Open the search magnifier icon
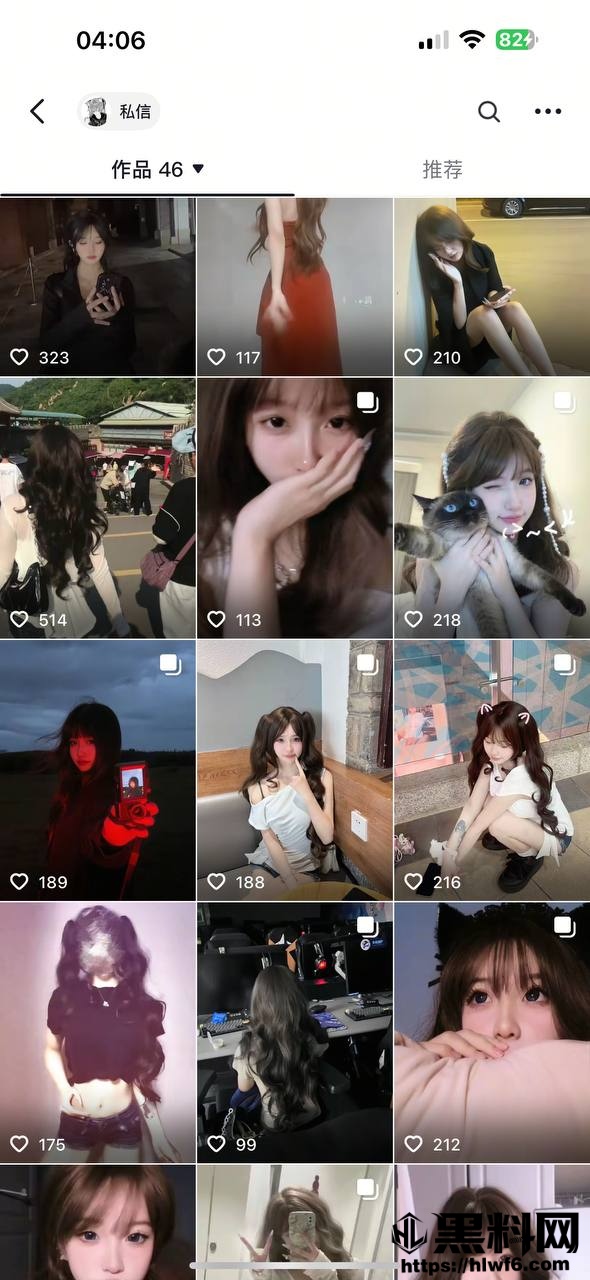 tap(488, 111)
